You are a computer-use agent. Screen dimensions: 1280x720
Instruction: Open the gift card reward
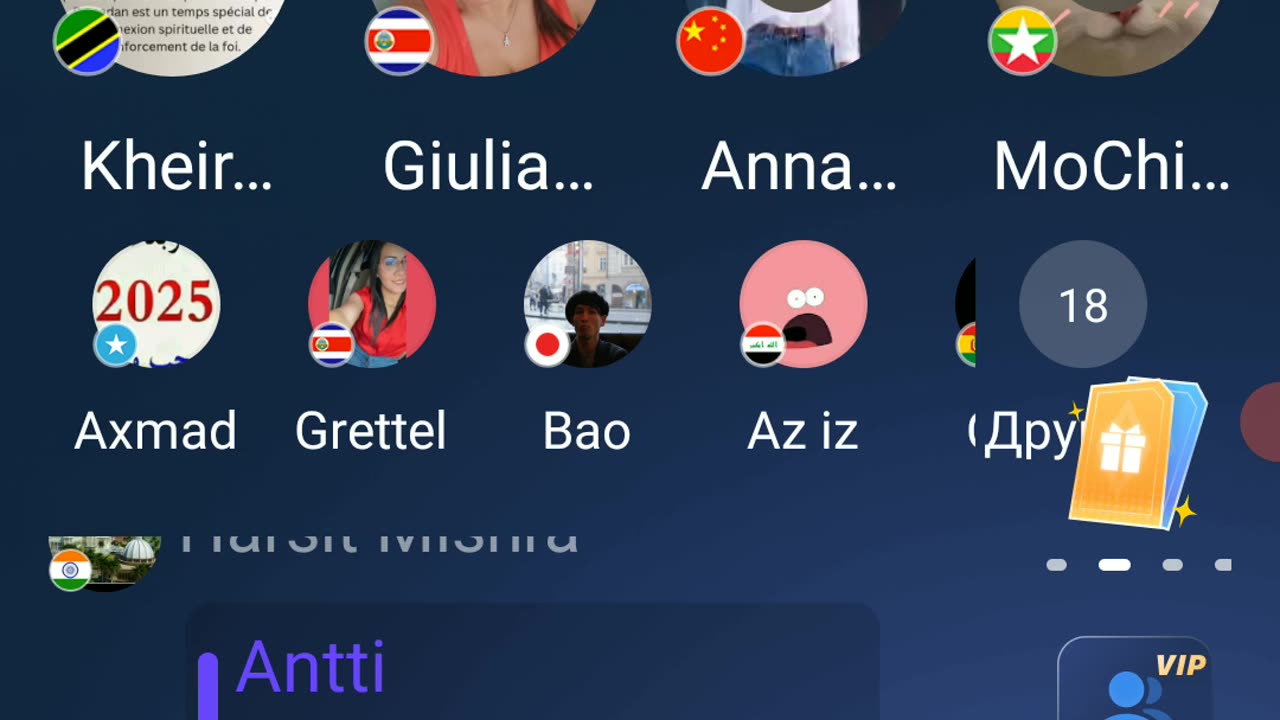click(1136, 452)
